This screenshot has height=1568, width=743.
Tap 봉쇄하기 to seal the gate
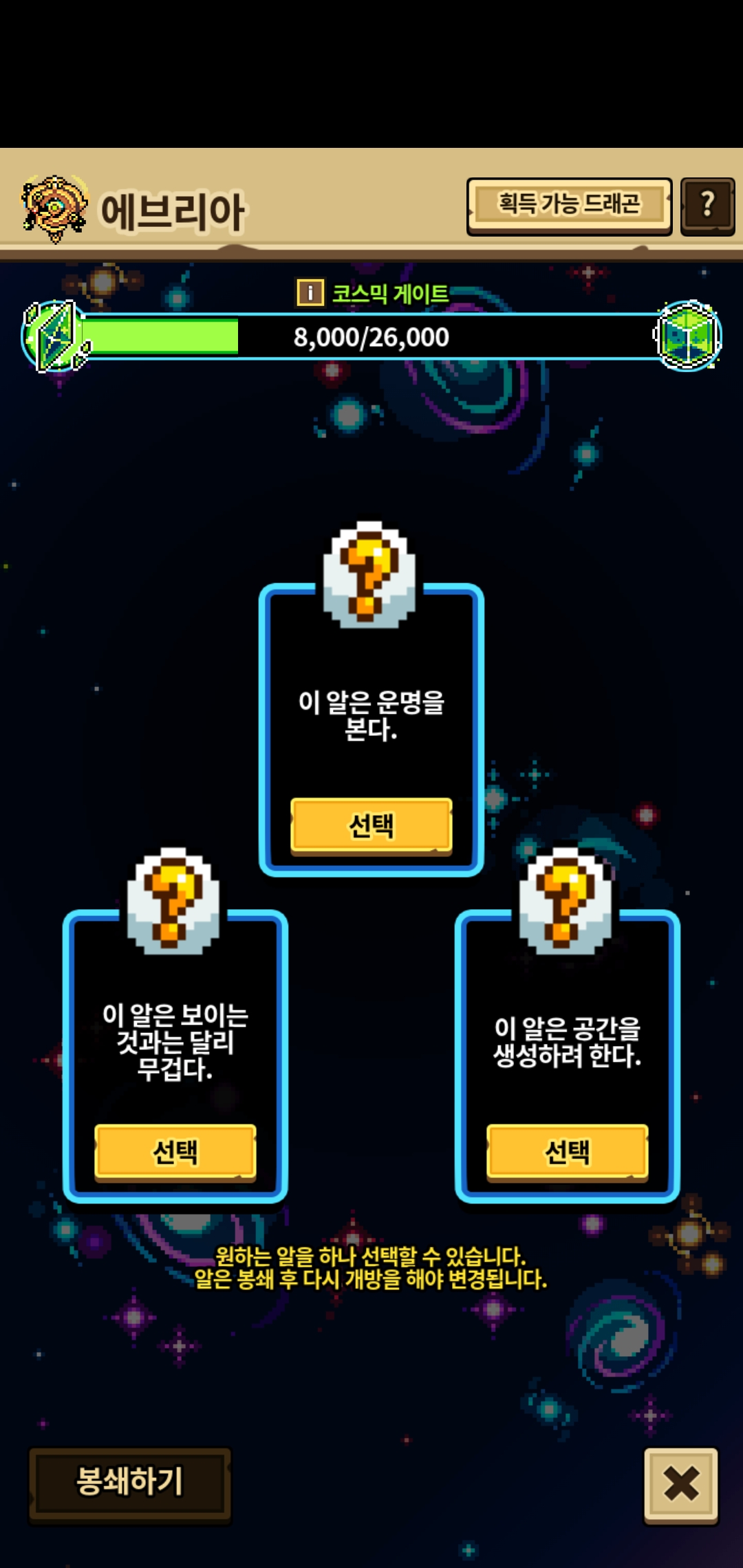pos(129,1481)
